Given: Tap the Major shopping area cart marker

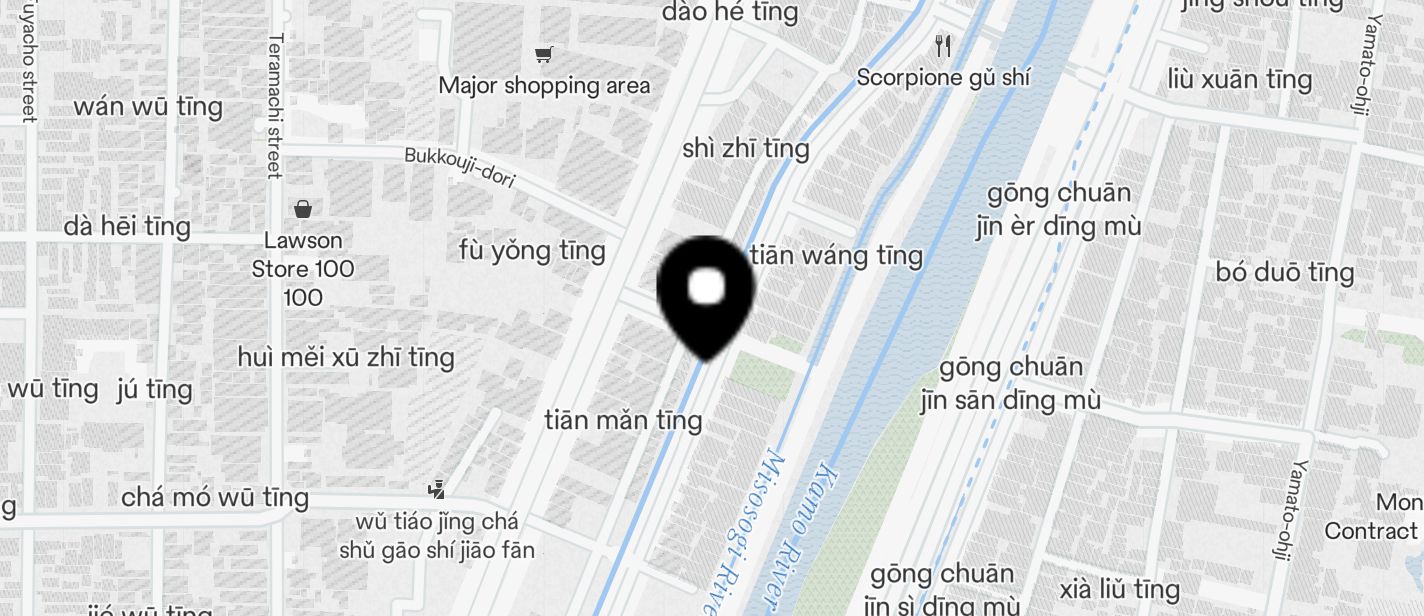Looking at the screenshot, I should tap(543, 55).
